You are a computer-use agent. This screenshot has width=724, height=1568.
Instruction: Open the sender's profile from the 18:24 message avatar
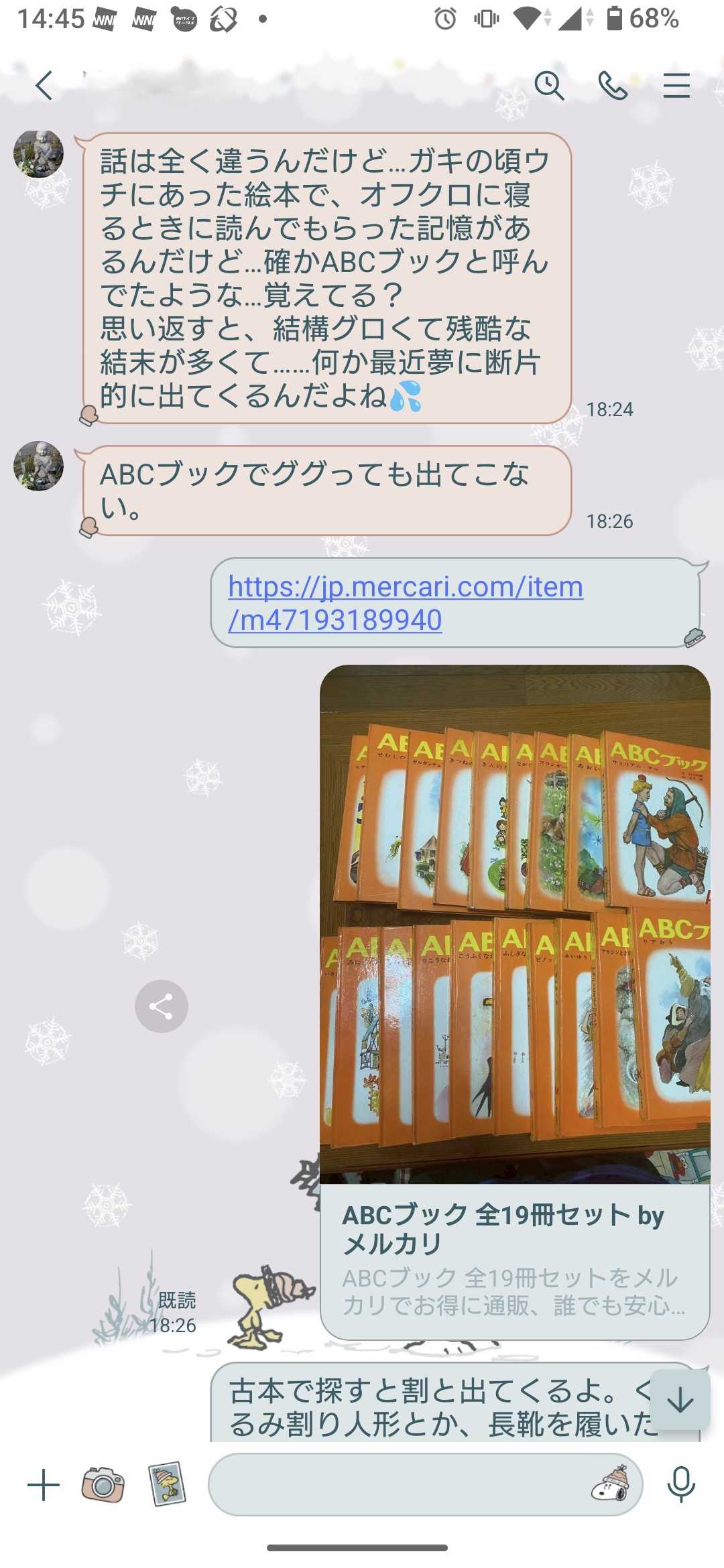point(39,154)
